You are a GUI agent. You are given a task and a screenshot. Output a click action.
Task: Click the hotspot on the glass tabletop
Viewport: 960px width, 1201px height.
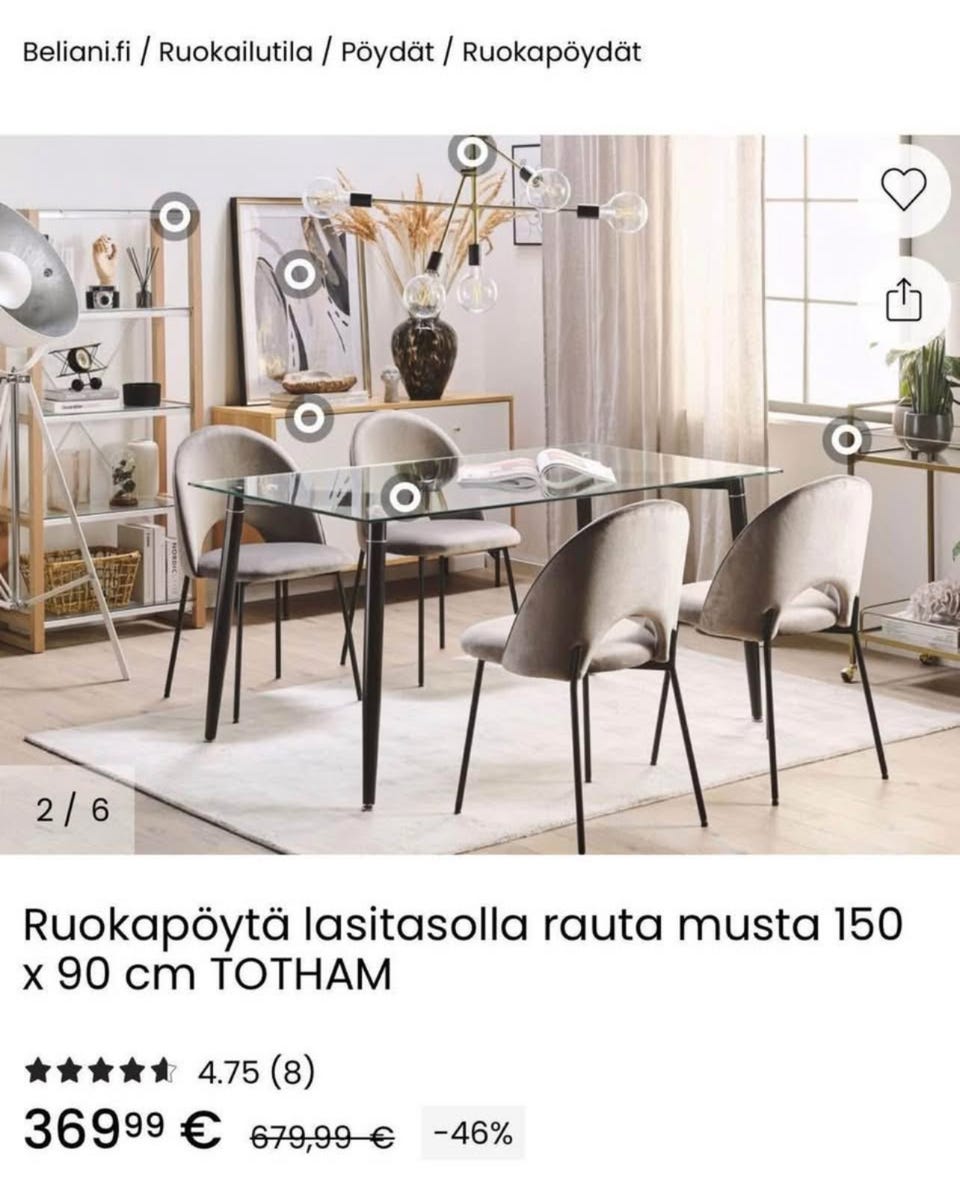[x=402, y=496]
